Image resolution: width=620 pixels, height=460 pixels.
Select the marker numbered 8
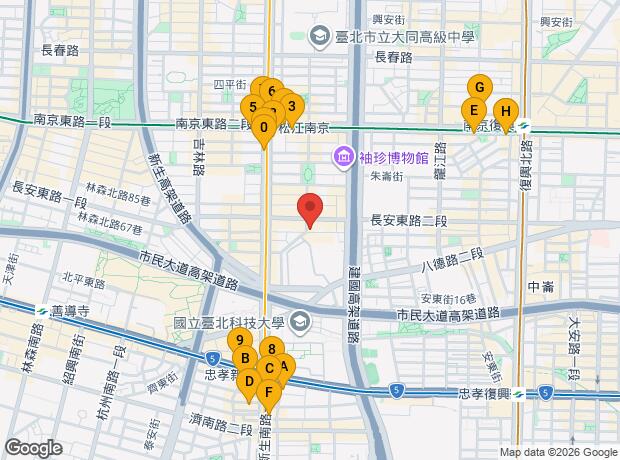[x=272, y=350]
